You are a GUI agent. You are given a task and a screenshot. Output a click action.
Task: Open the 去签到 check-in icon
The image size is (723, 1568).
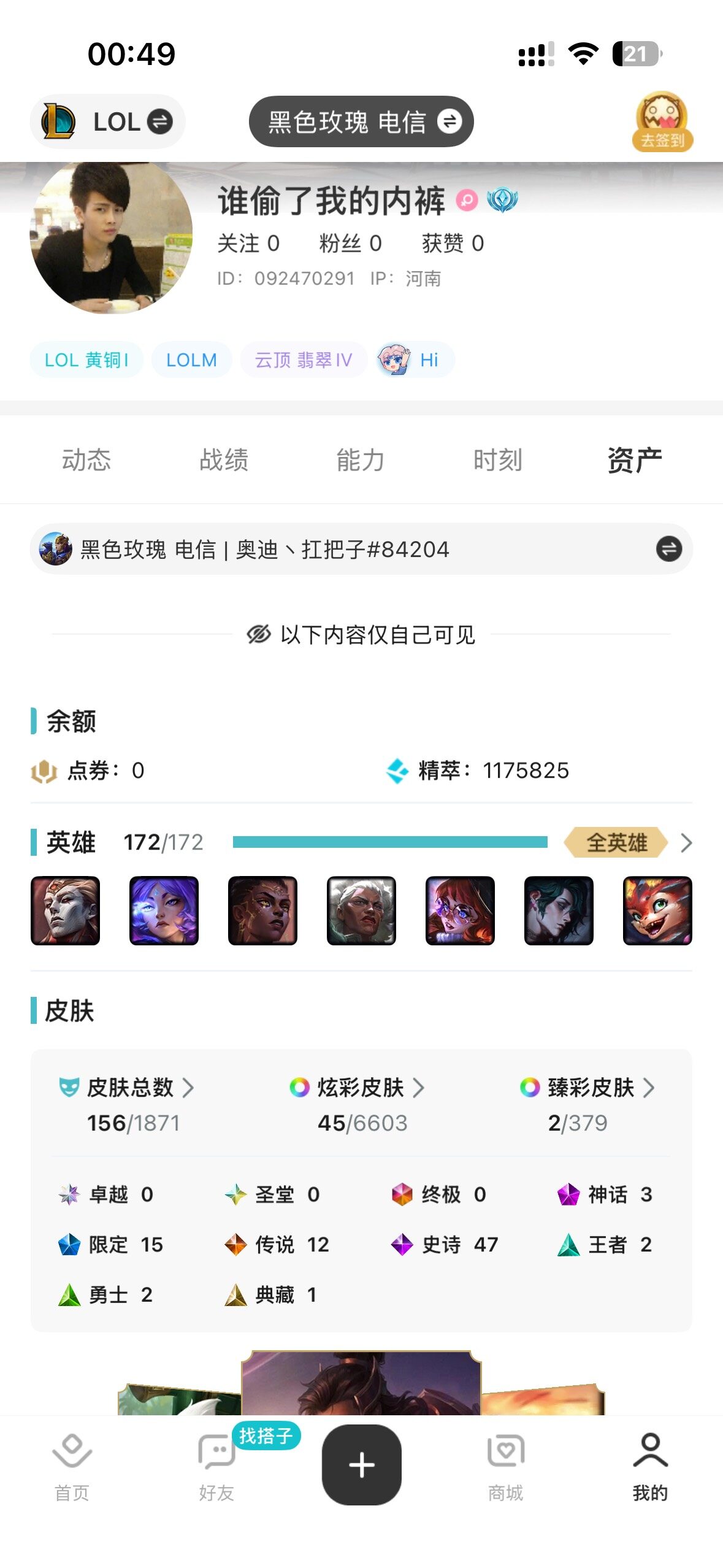click(x=662, y=121)
